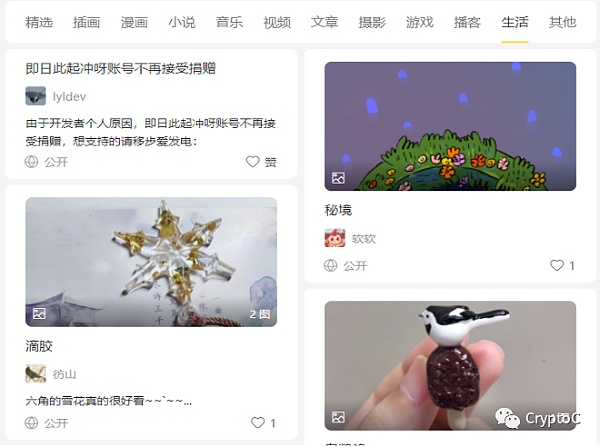Image resolution: width=600 pixels, height=447 pixels.
Task: Switch to the 游戏 tab
Action: 420,22
